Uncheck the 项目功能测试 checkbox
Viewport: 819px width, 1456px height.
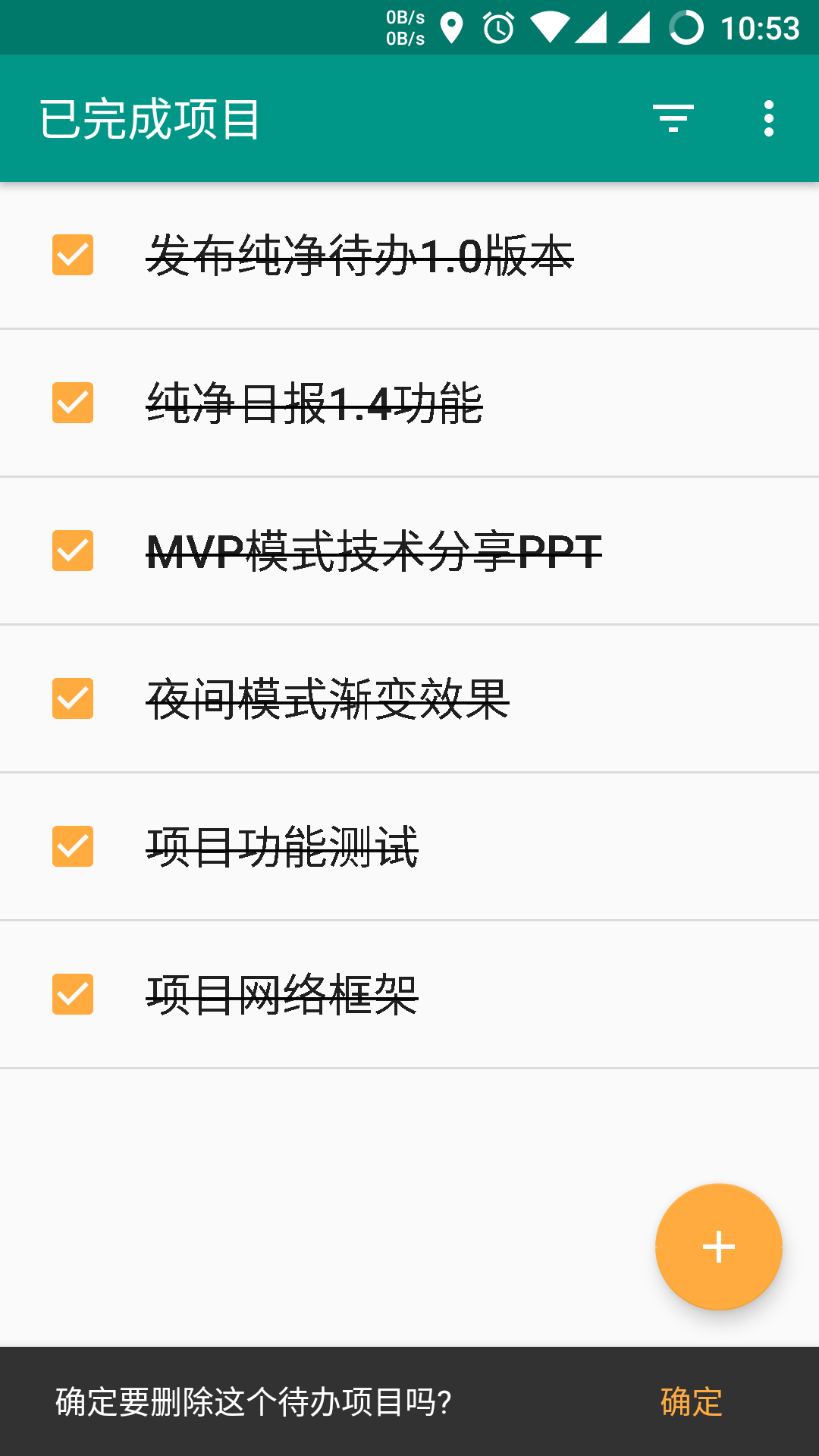pos(73,846)
